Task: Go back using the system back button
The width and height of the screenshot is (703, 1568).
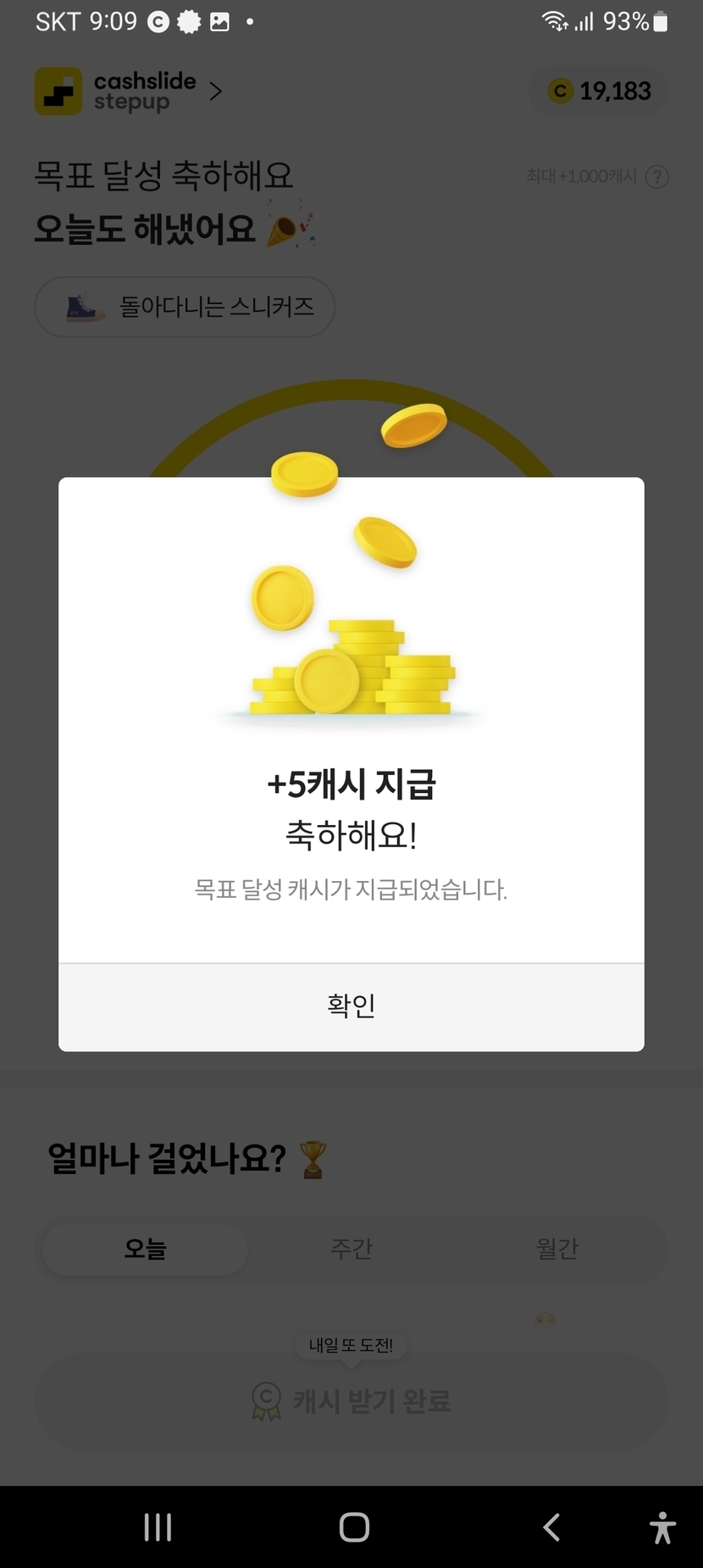Action: (551, 1527)
